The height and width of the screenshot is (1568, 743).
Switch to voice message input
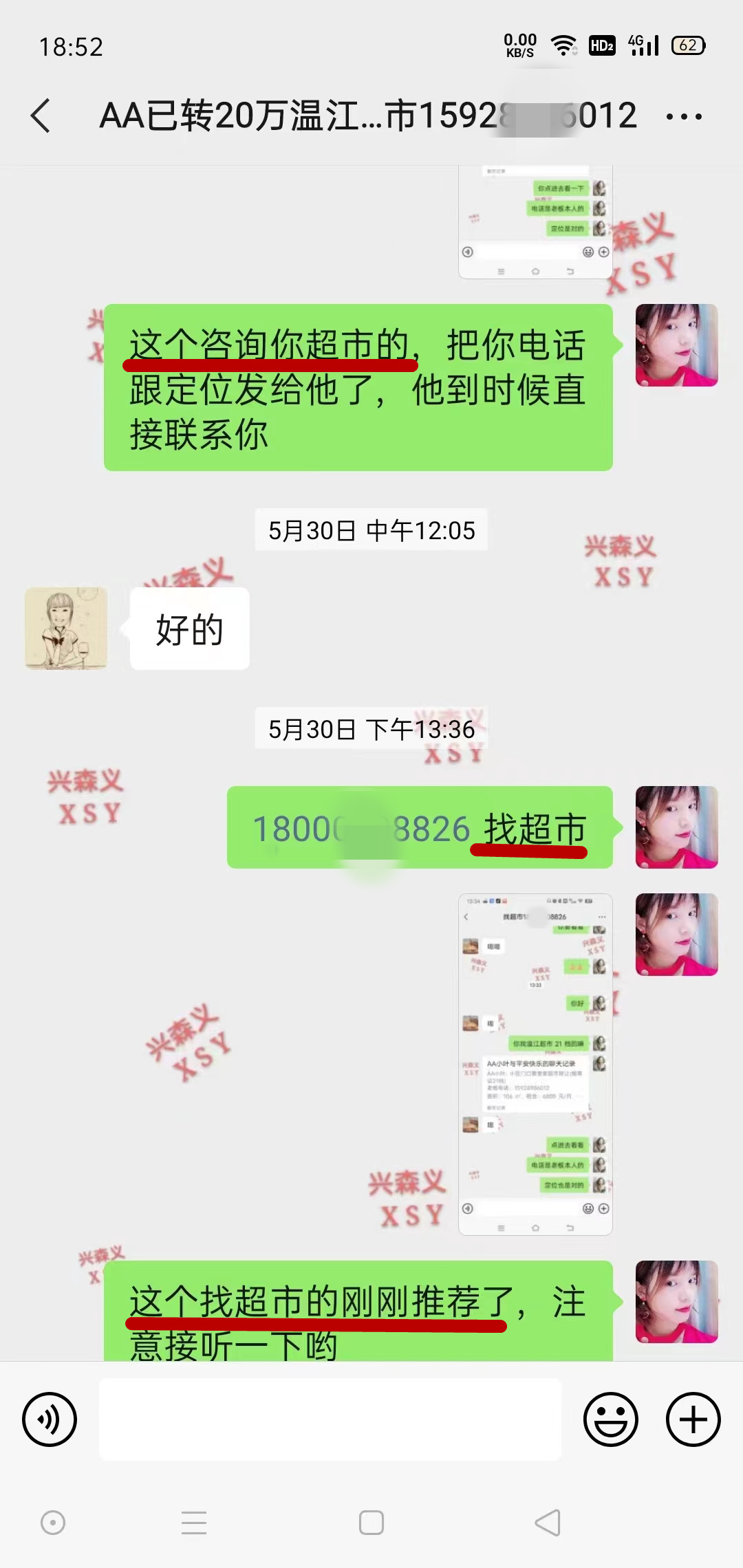coord(50,1419)
